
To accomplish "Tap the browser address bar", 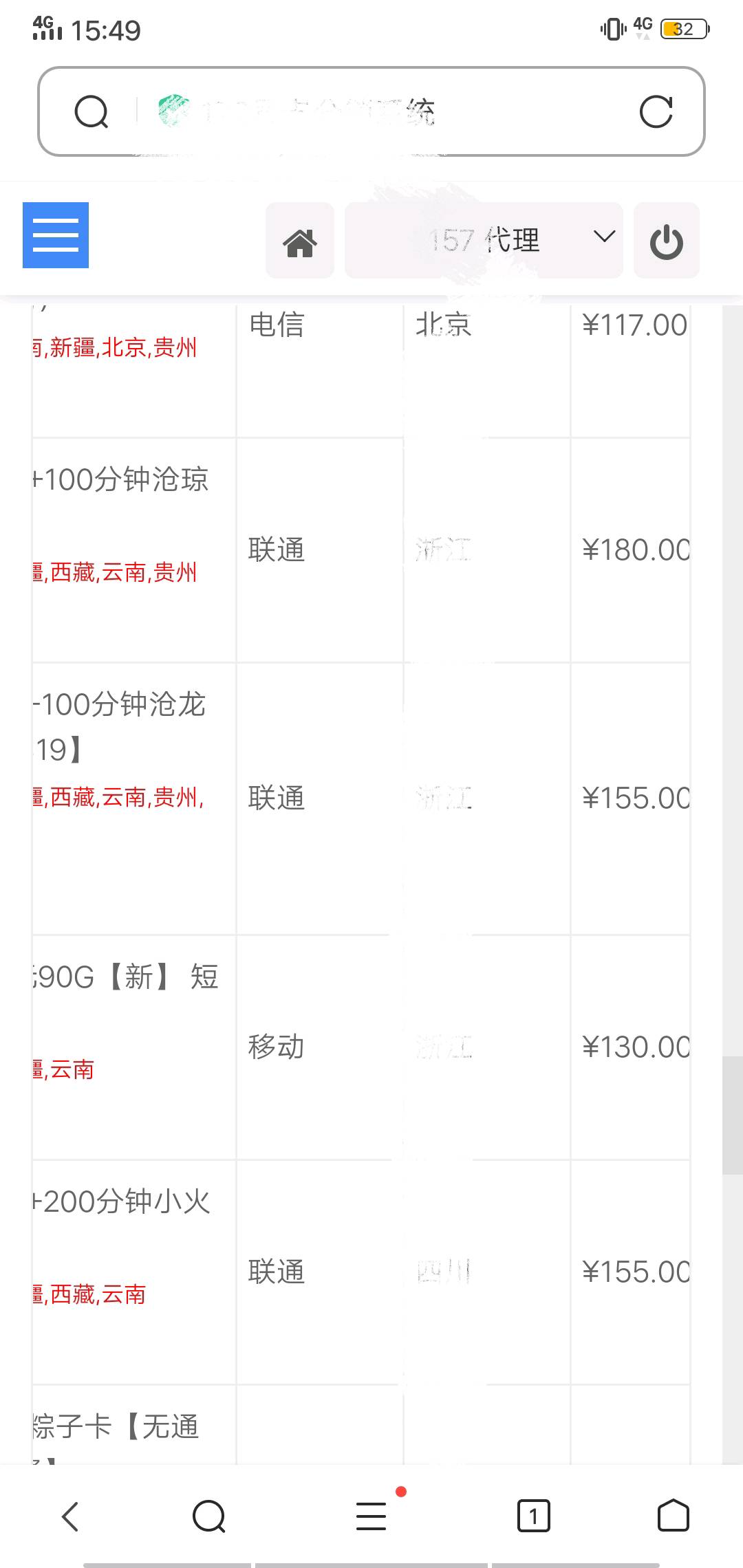I will coord(371,111).
